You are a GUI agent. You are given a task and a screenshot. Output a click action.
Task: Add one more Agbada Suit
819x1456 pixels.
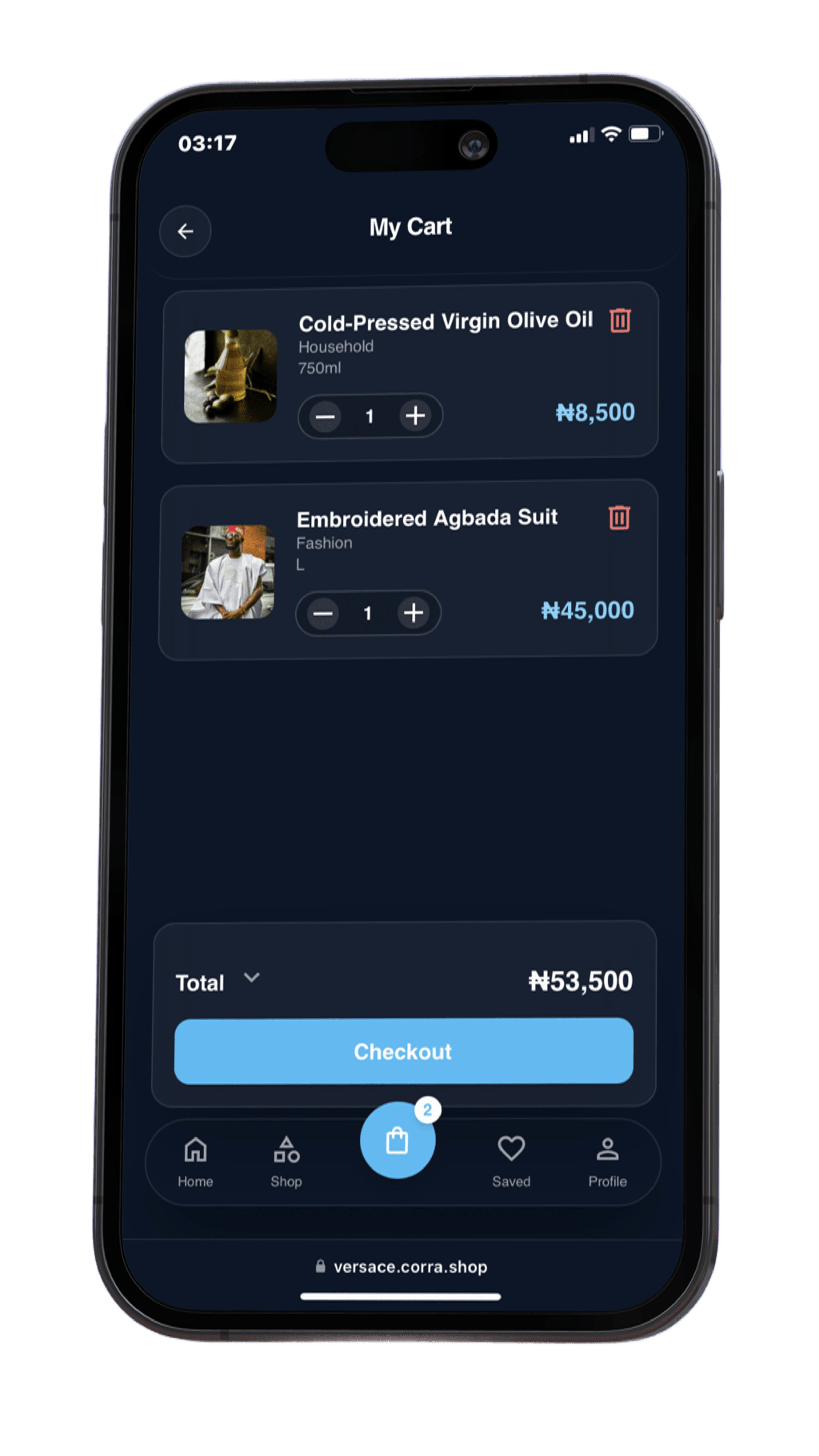click(x=413, y=613)
